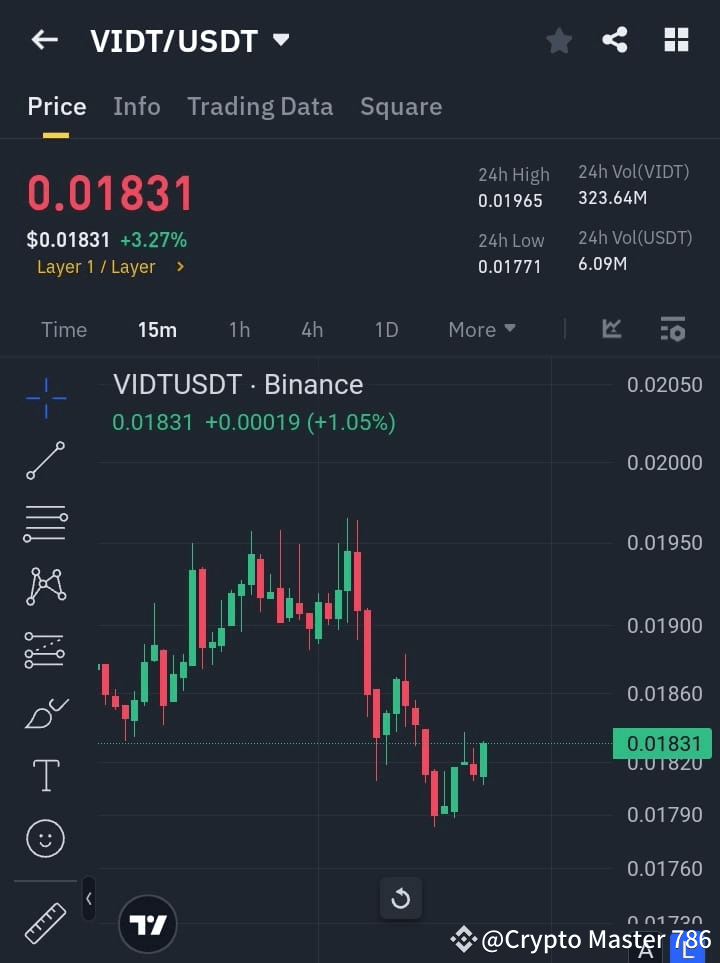The height and width of the screenshot is (963, 720).
Task: Select the XABCD pattern tool
Action: [x=45, y=587]
